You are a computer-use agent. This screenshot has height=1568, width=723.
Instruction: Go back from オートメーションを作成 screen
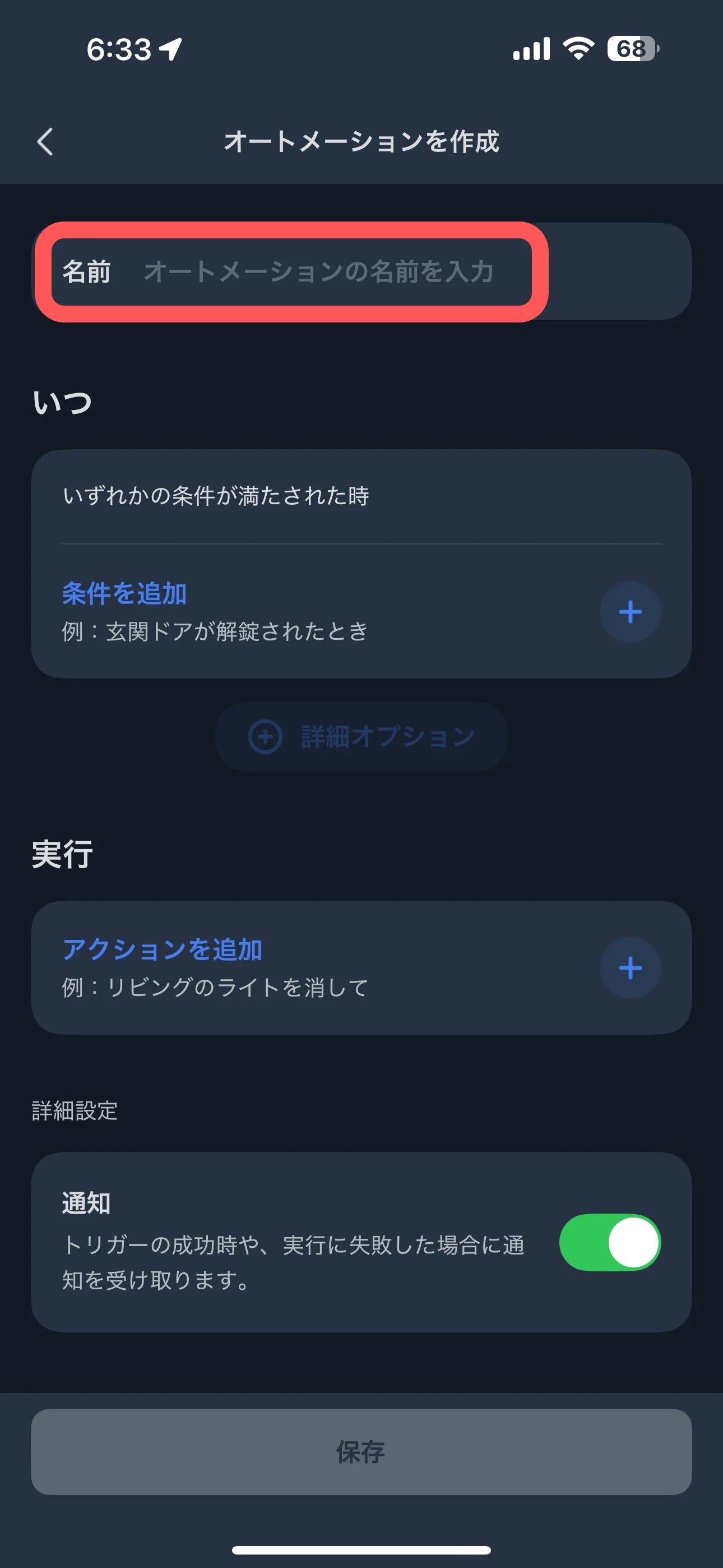pyautogui.click(x=45, y=142)
